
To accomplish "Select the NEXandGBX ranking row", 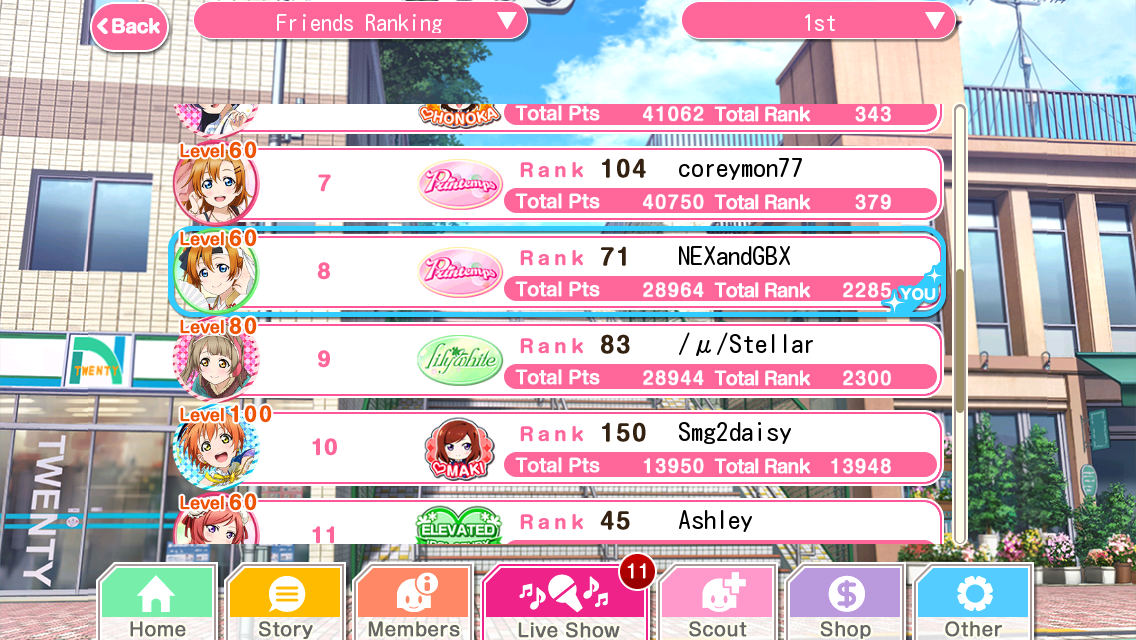I will click(x=600, y=272).
